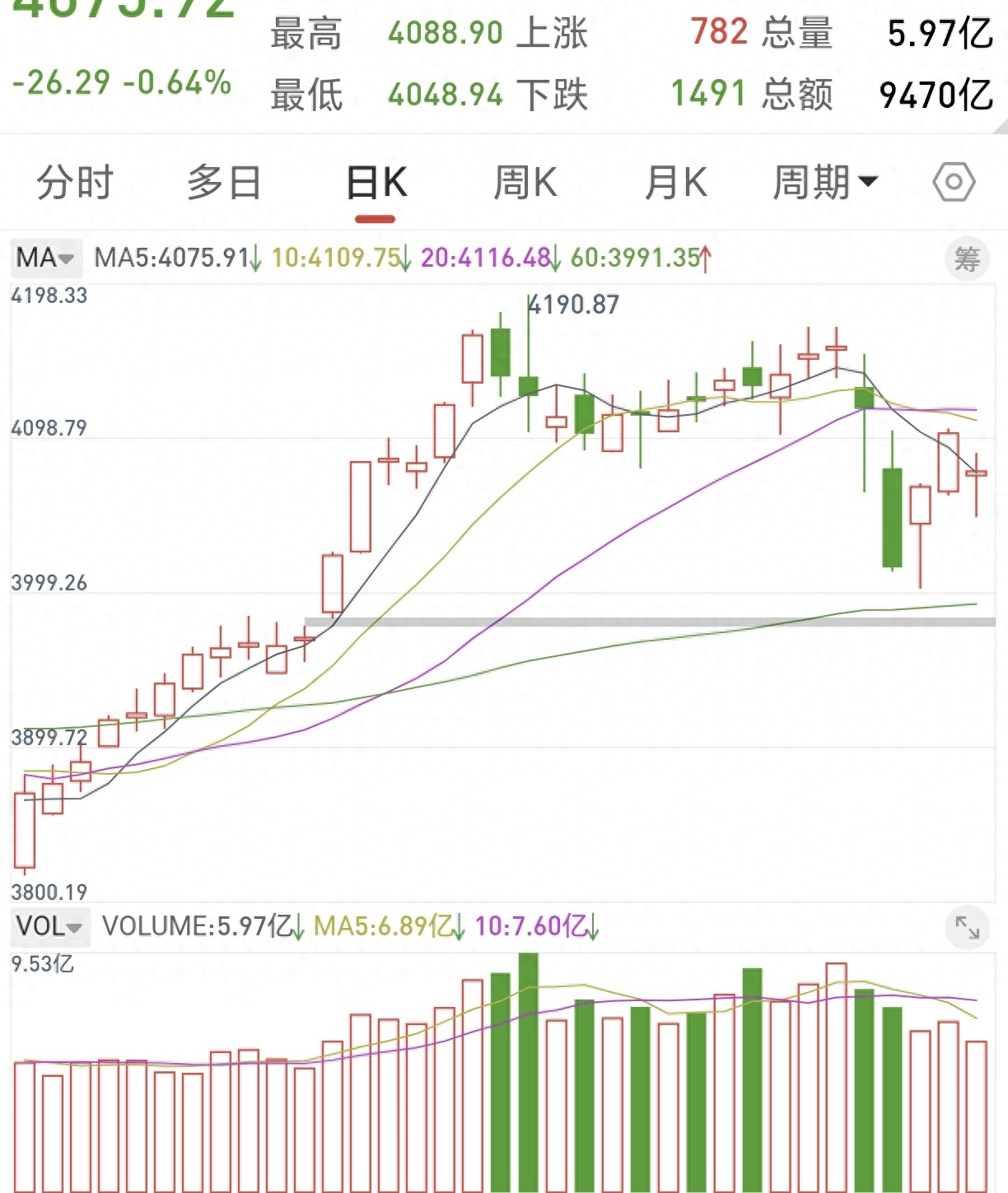Image resolution: width=1008 pixels, height=1193 pixels.
Task: Click the MA60 upward arrow indicator
Action: 705,257
